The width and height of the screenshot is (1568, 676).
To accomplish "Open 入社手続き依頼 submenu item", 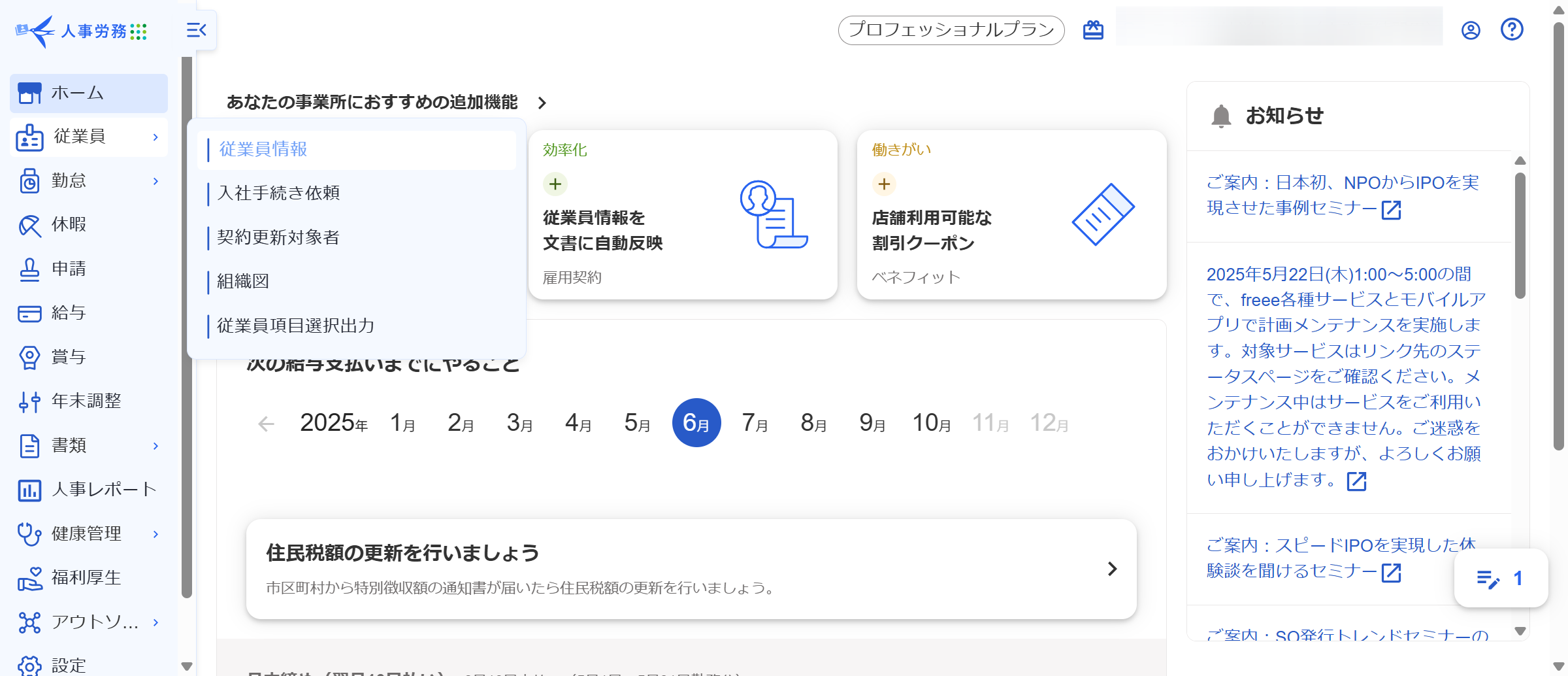I will pos(278,194).
